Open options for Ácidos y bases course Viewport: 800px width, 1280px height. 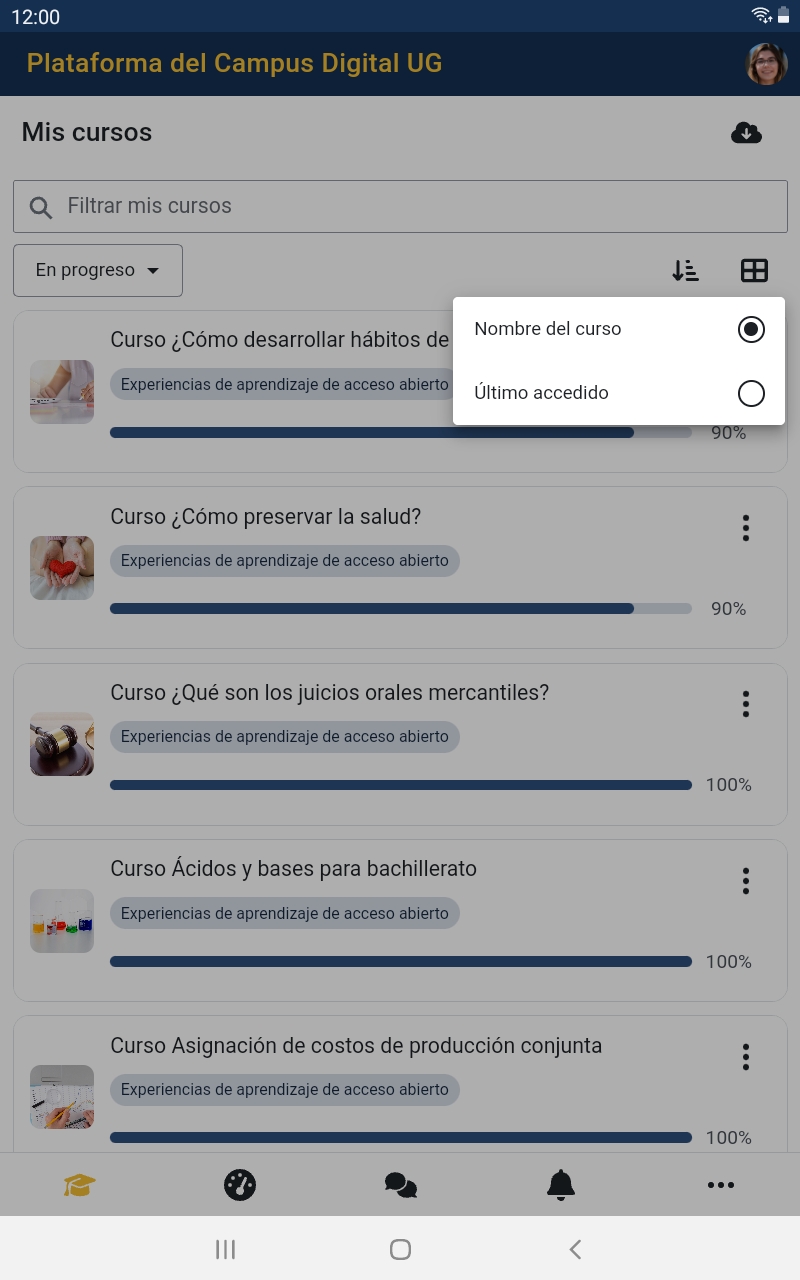click(746, 881)
